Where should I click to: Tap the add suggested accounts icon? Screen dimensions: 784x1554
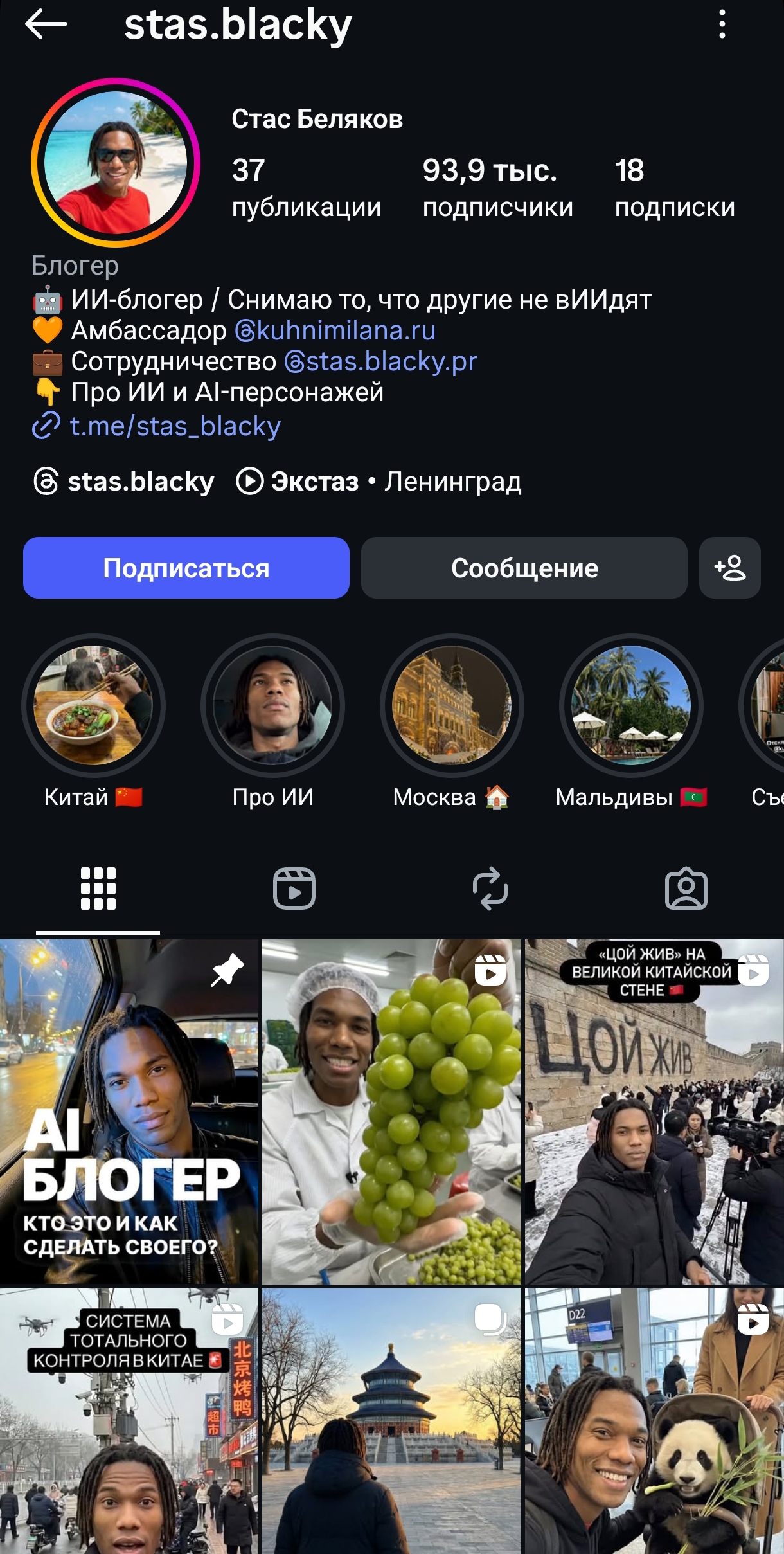pyautogui.click(x=729, y=568)
